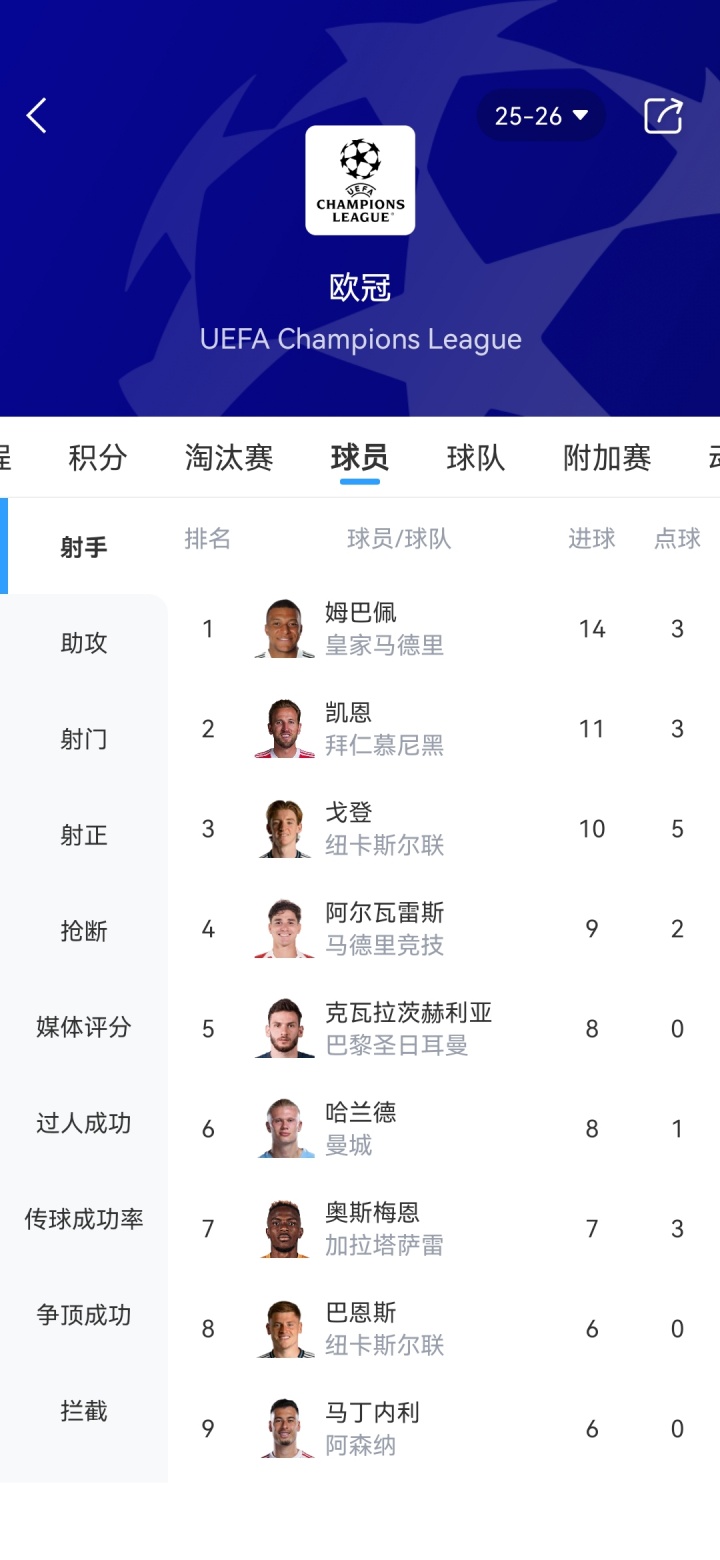The image size is (720, 1560).
Task: Select the 媒体评分 ranking category
Action: 84,1027
